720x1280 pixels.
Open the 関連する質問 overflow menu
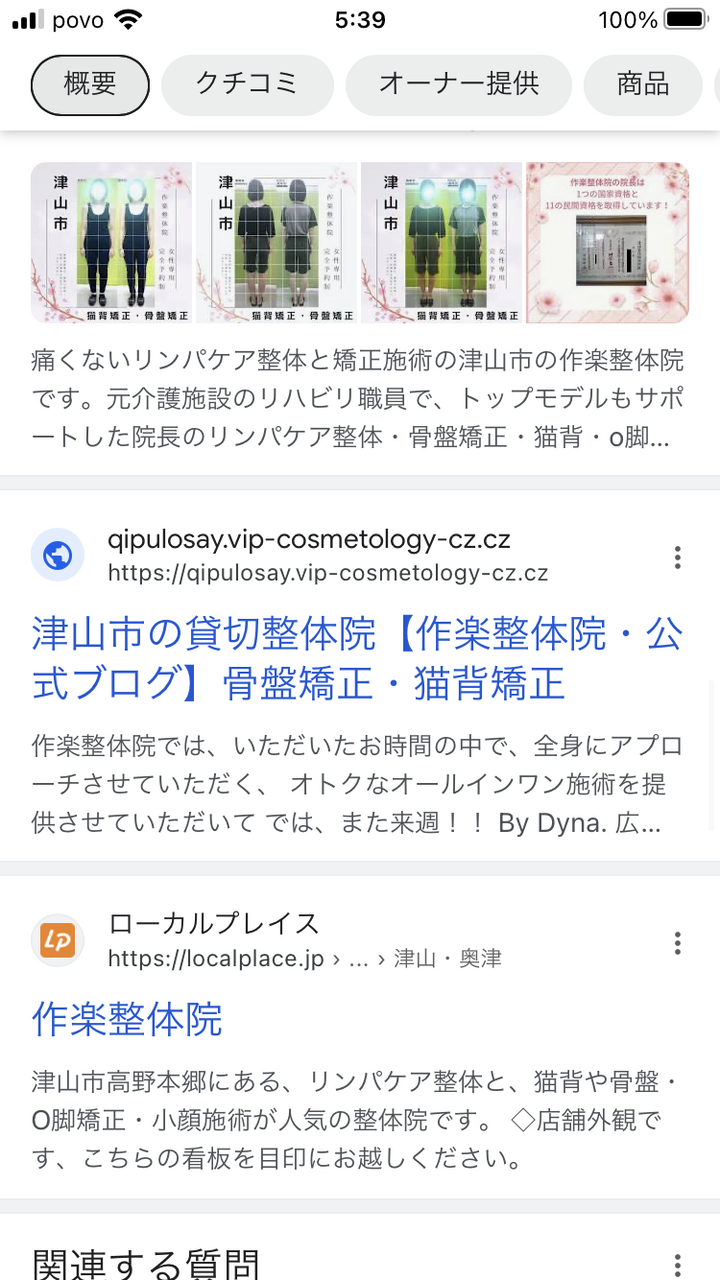678,1264
